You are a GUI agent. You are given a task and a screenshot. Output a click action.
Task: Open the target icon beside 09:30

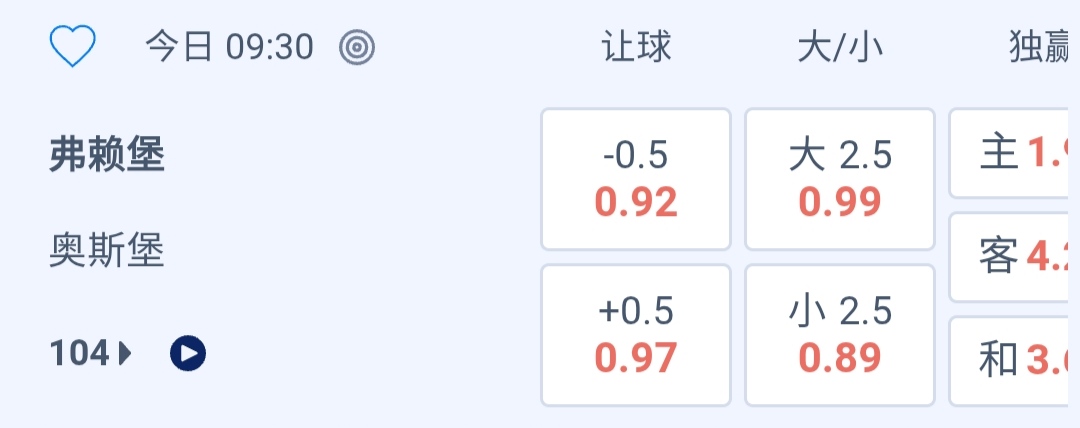coord(357,47)
